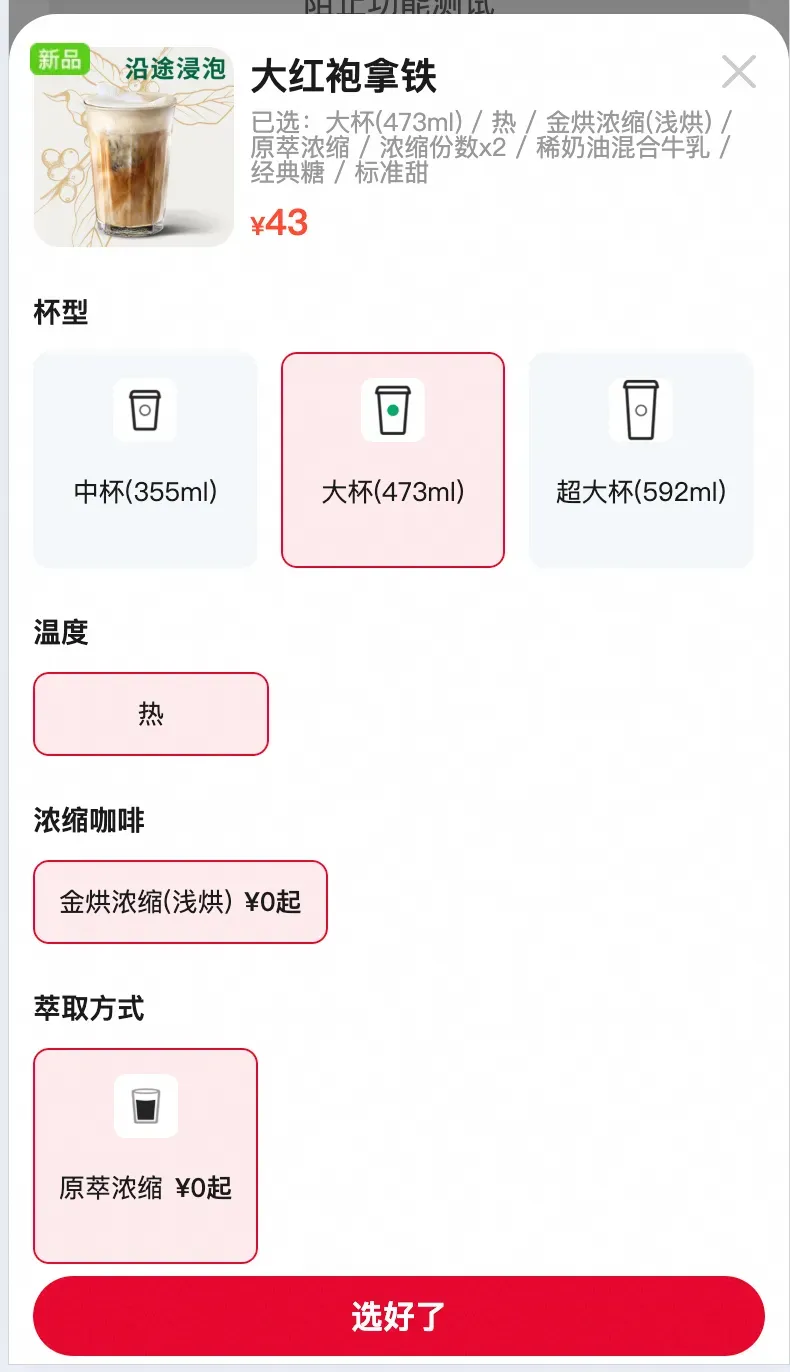
Task: Select 原萃浓缩 extraction method
Action: coord(146,1155)
